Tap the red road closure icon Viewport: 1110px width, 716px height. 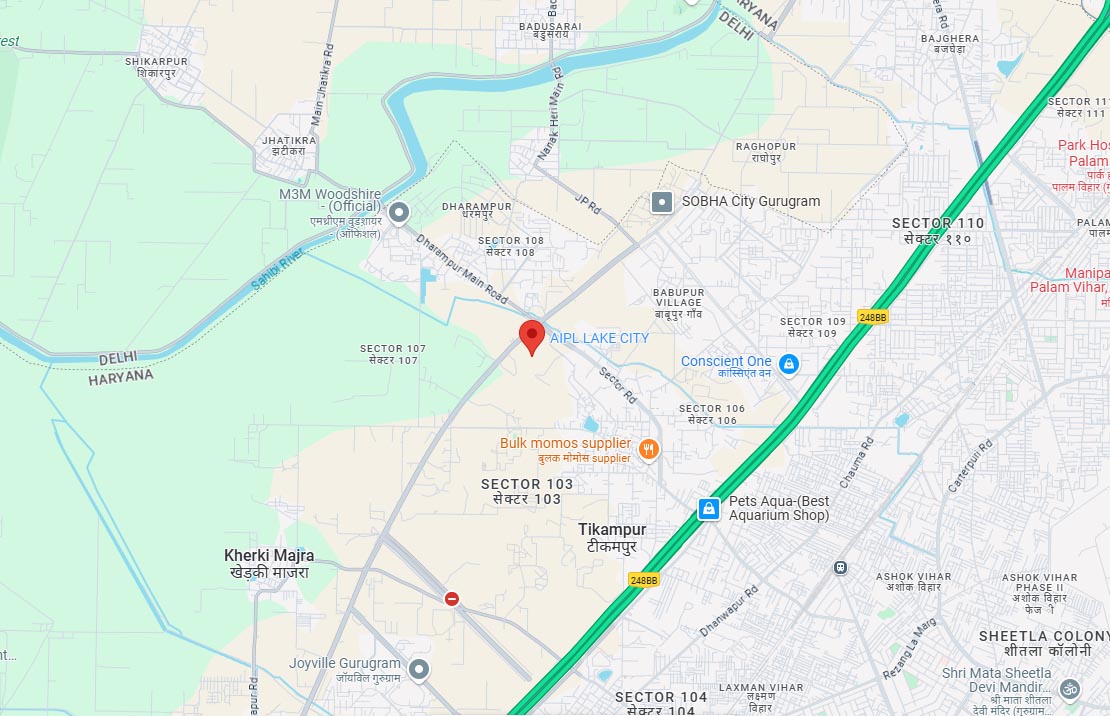tap(452, 598)
